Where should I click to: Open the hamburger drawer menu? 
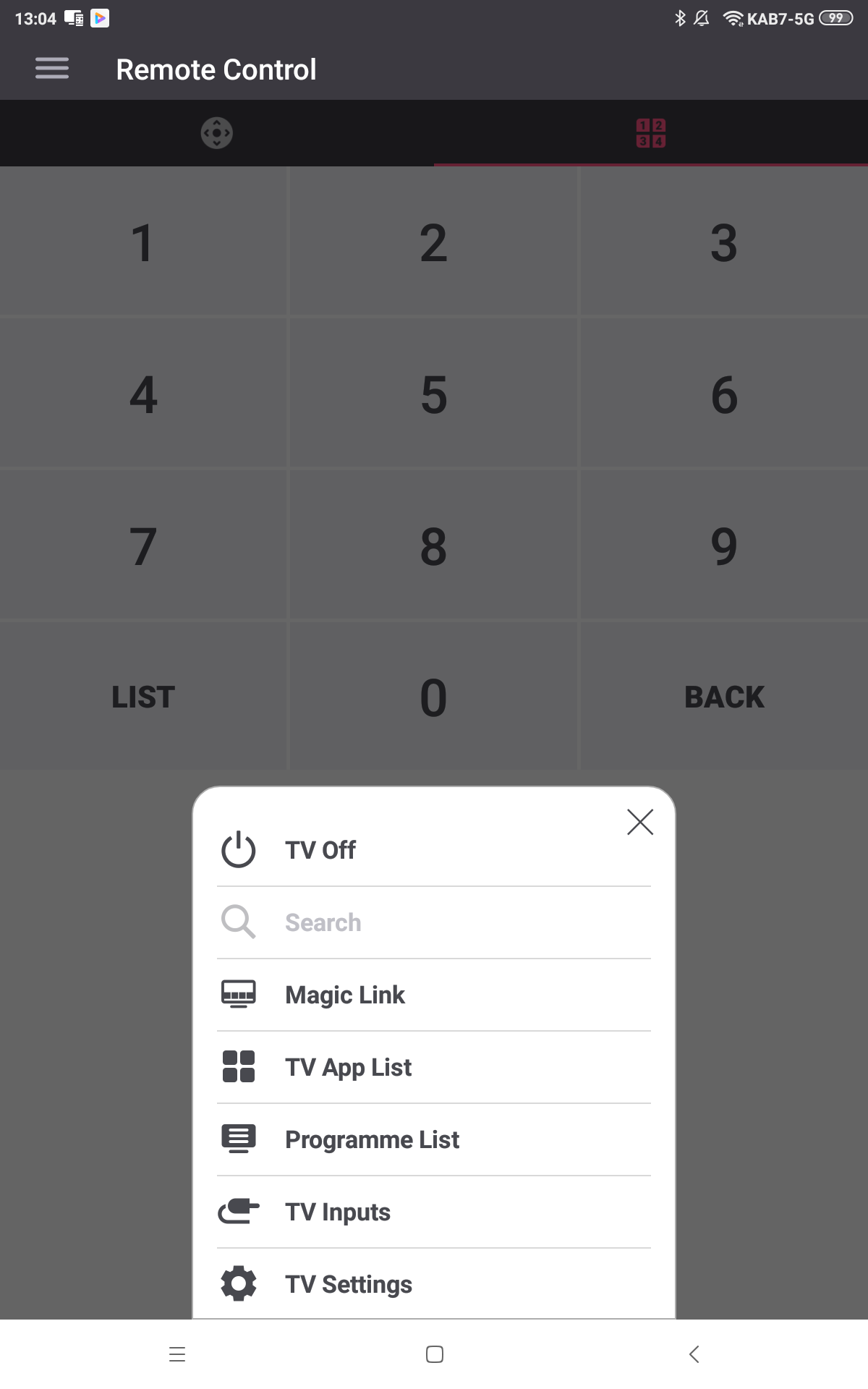pyautogui.click(x=52, y=69)
